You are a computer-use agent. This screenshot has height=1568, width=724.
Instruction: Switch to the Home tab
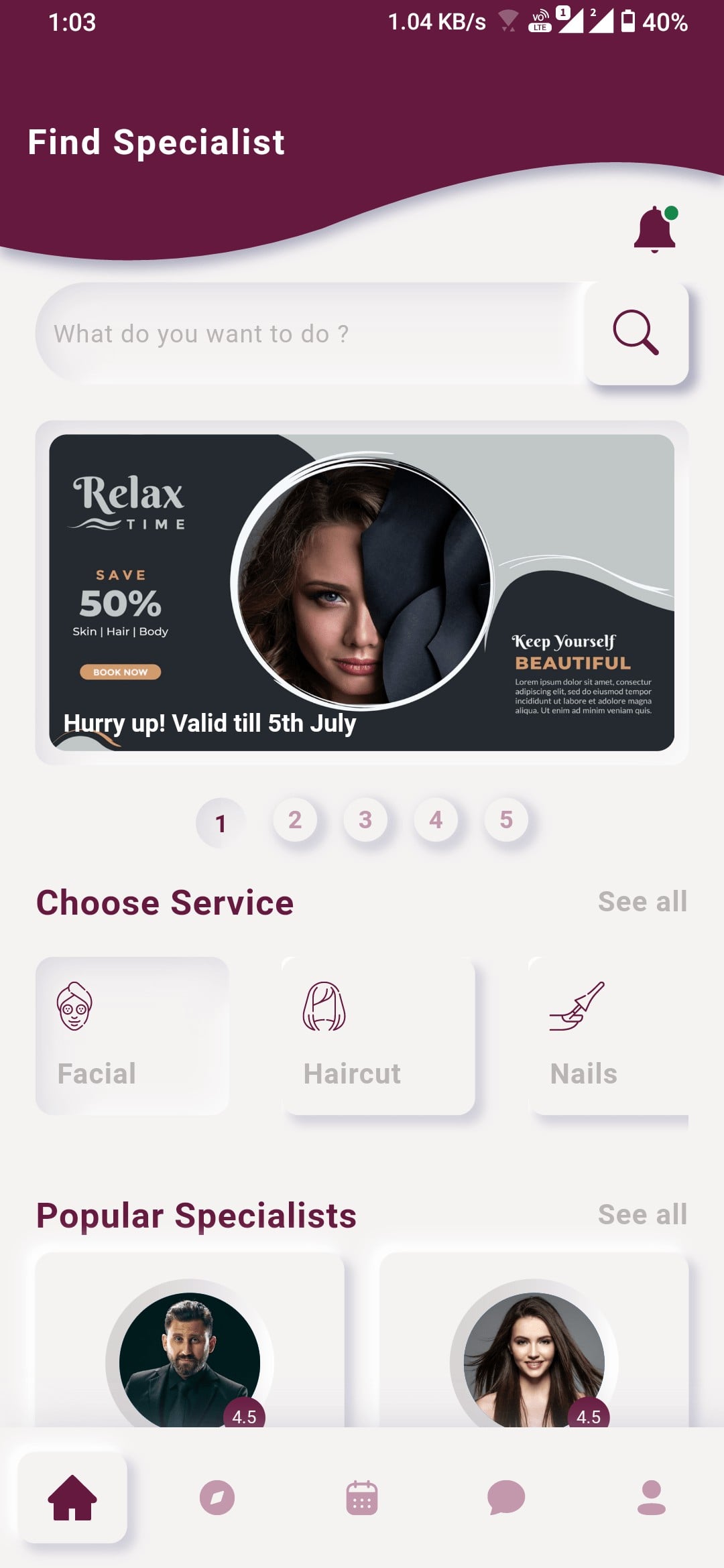pos(72,1498)
